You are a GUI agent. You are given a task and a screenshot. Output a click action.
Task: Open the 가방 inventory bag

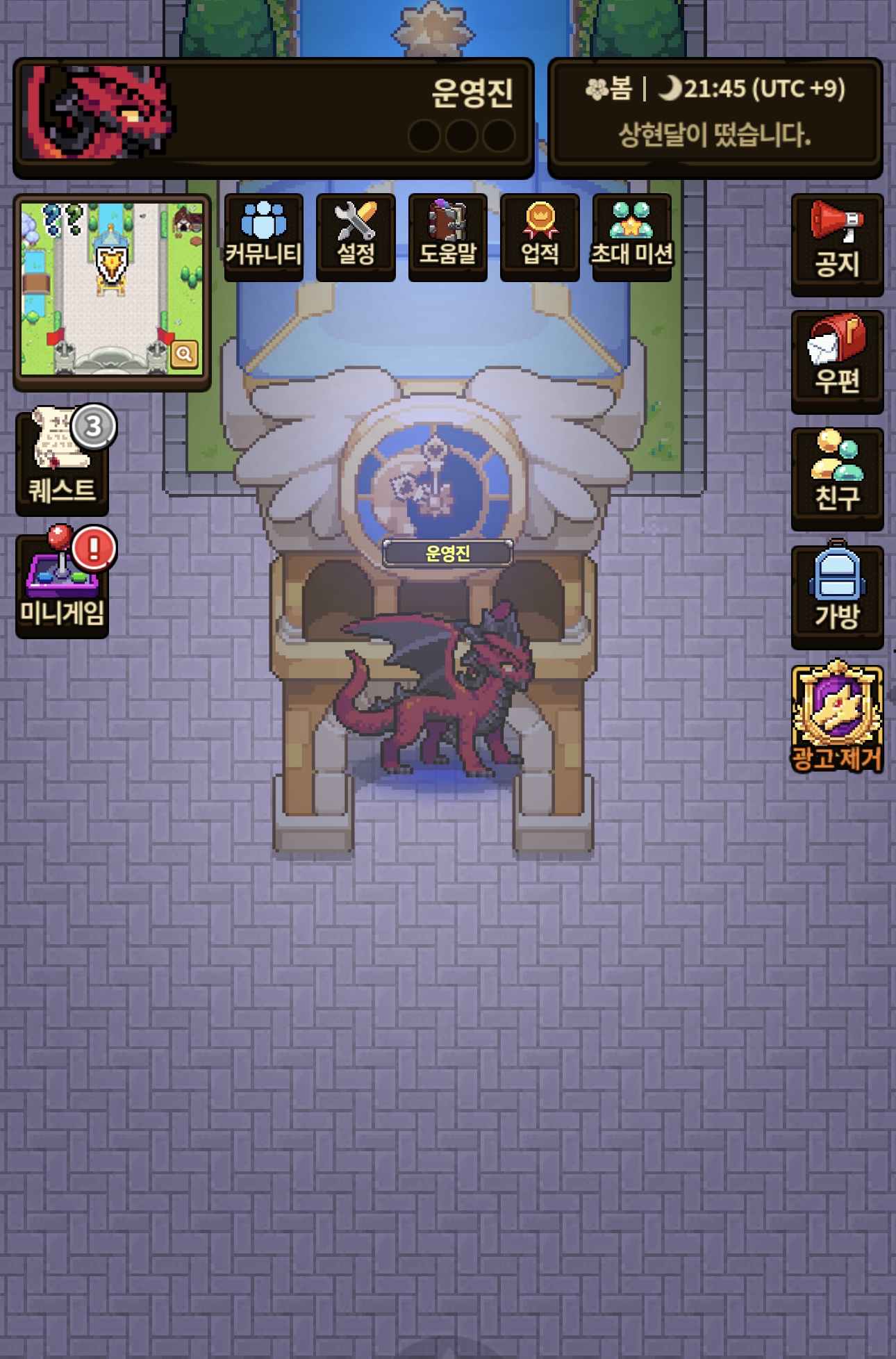[837, 595]
